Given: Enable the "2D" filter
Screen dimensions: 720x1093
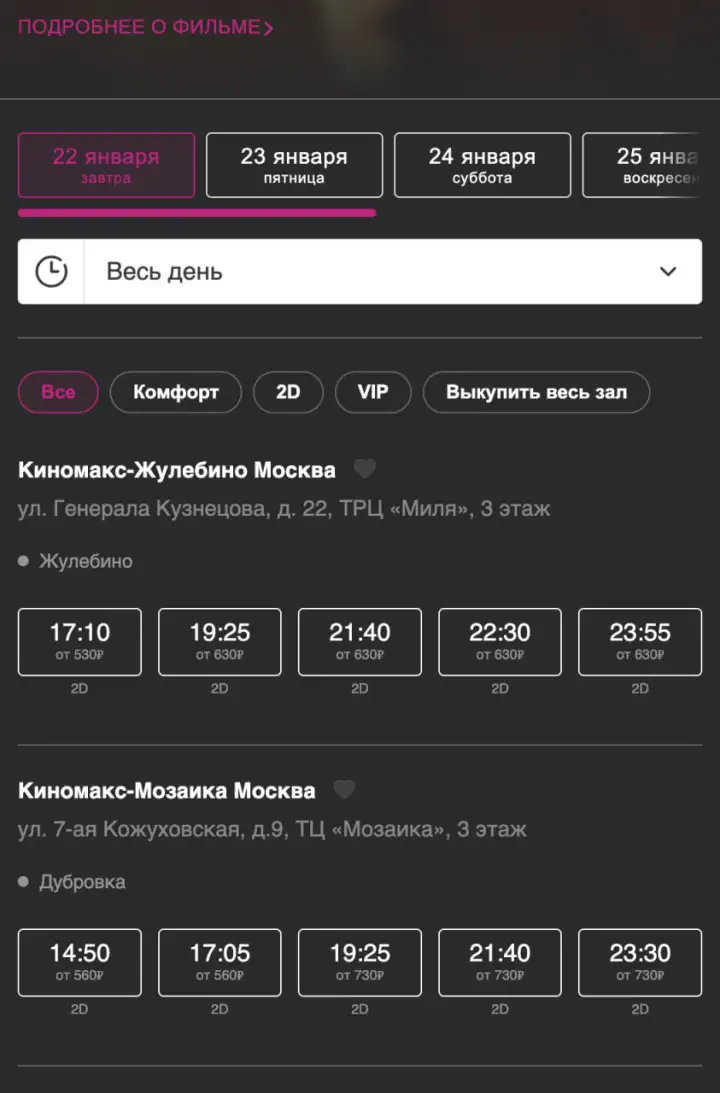Looking at the screenshot, I should click(288, 392).
